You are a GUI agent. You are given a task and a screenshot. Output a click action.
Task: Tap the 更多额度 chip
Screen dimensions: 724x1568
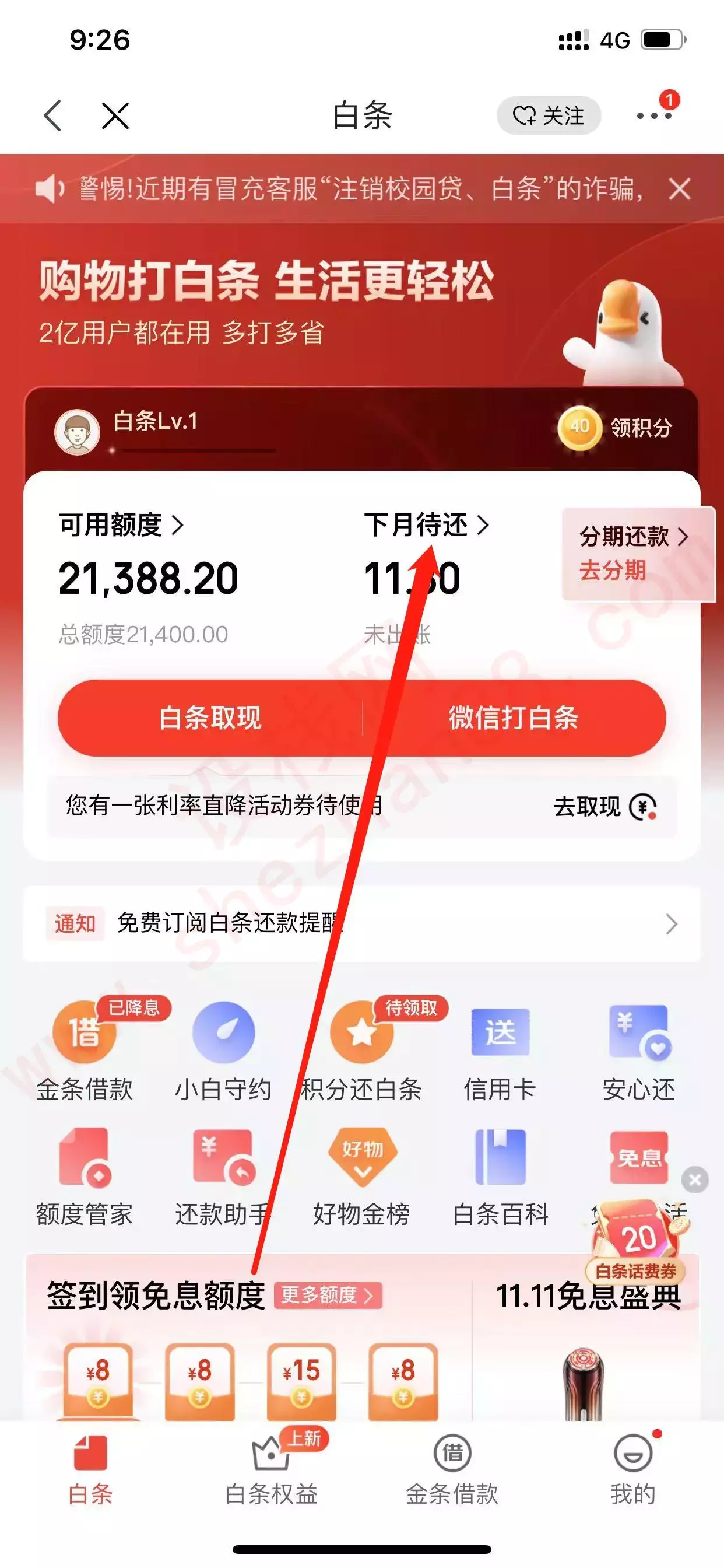[x=328, y=1294]
